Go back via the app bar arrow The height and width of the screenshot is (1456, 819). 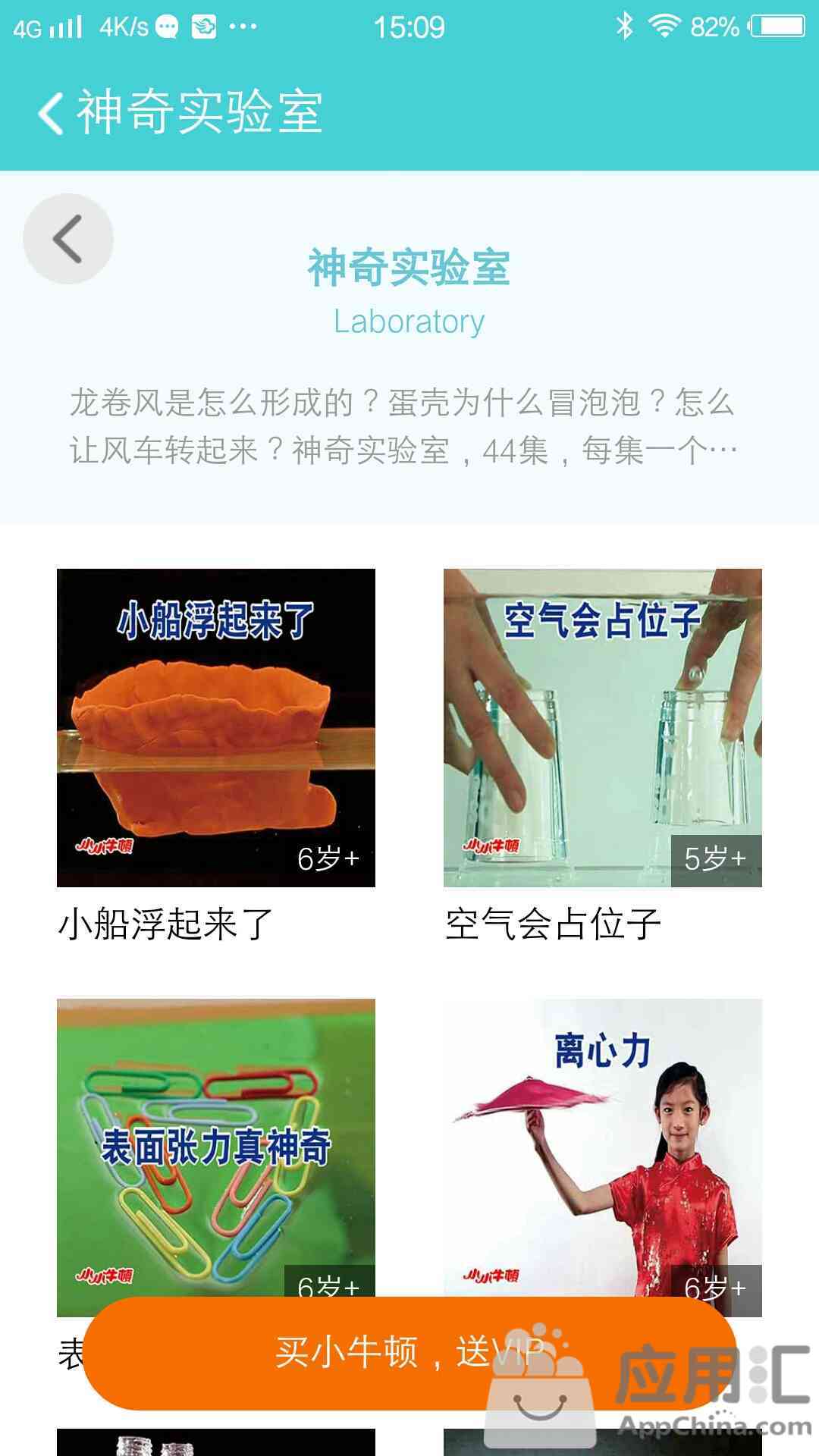coord(51,113)
